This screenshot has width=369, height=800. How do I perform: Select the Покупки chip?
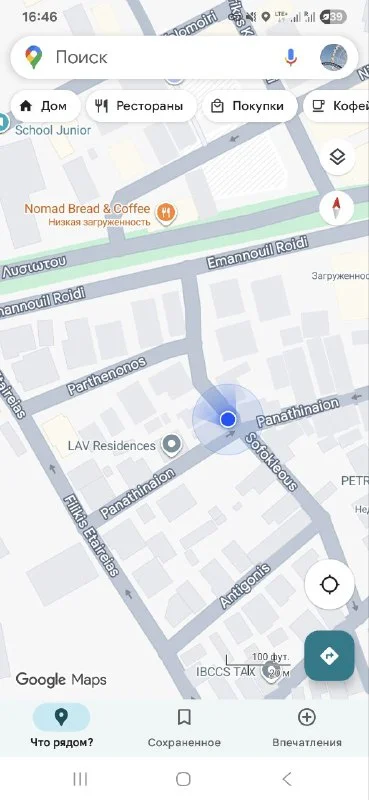[x=250, y=106]
